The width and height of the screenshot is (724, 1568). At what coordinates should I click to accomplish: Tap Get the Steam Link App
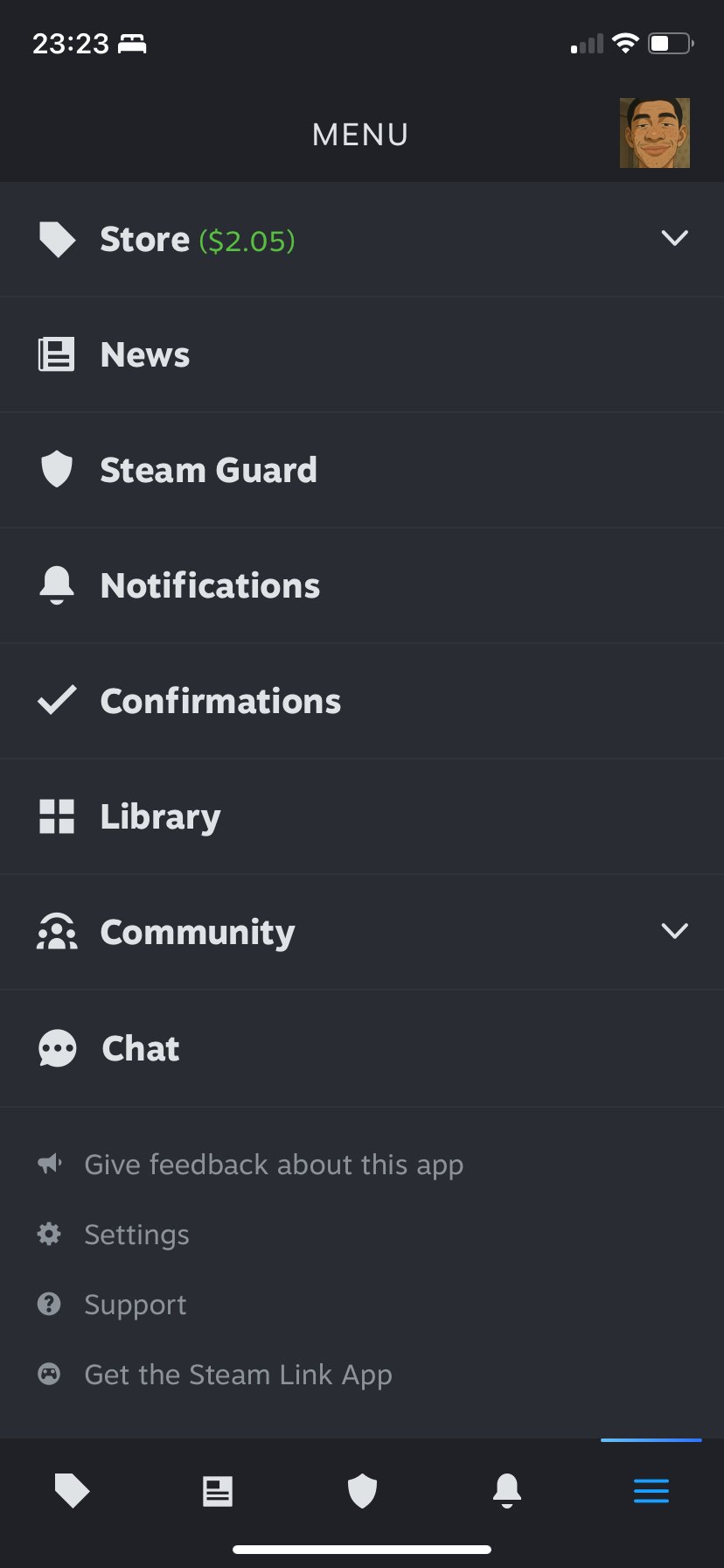238,1375
